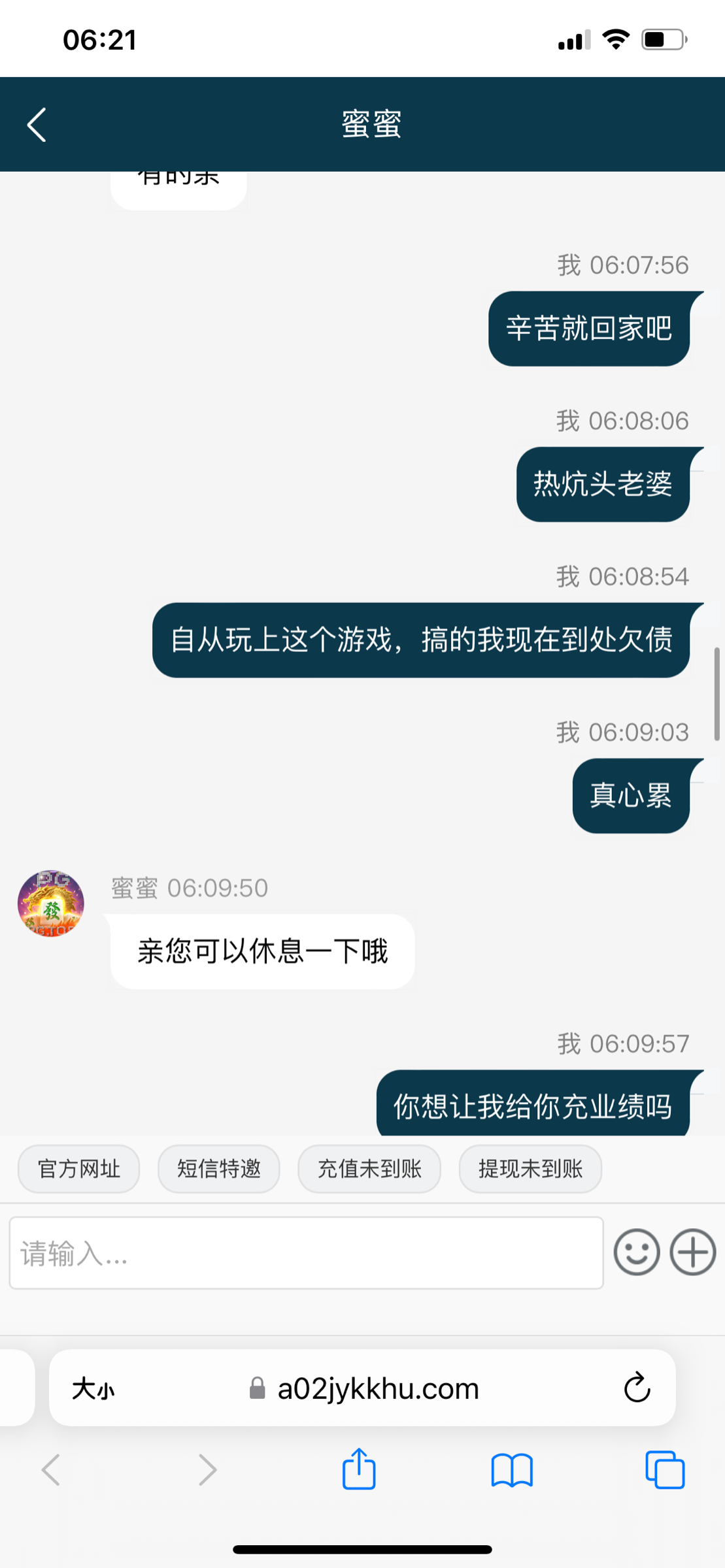725x1568 pixels.
Task: Show all open Safari tabs
Action: pos(664,1470)
